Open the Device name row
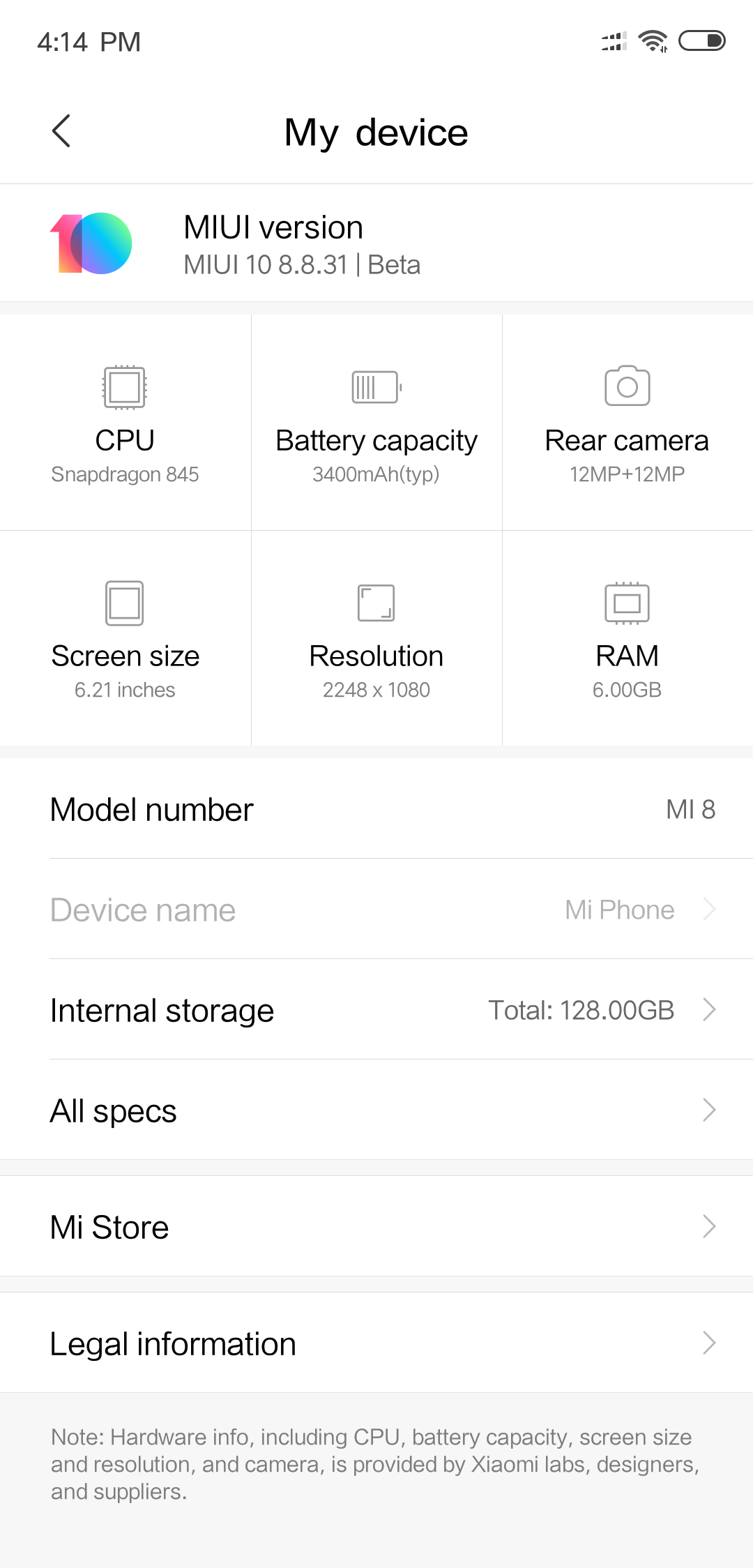This screenshot has width=753, height=1568. point(376,910)
